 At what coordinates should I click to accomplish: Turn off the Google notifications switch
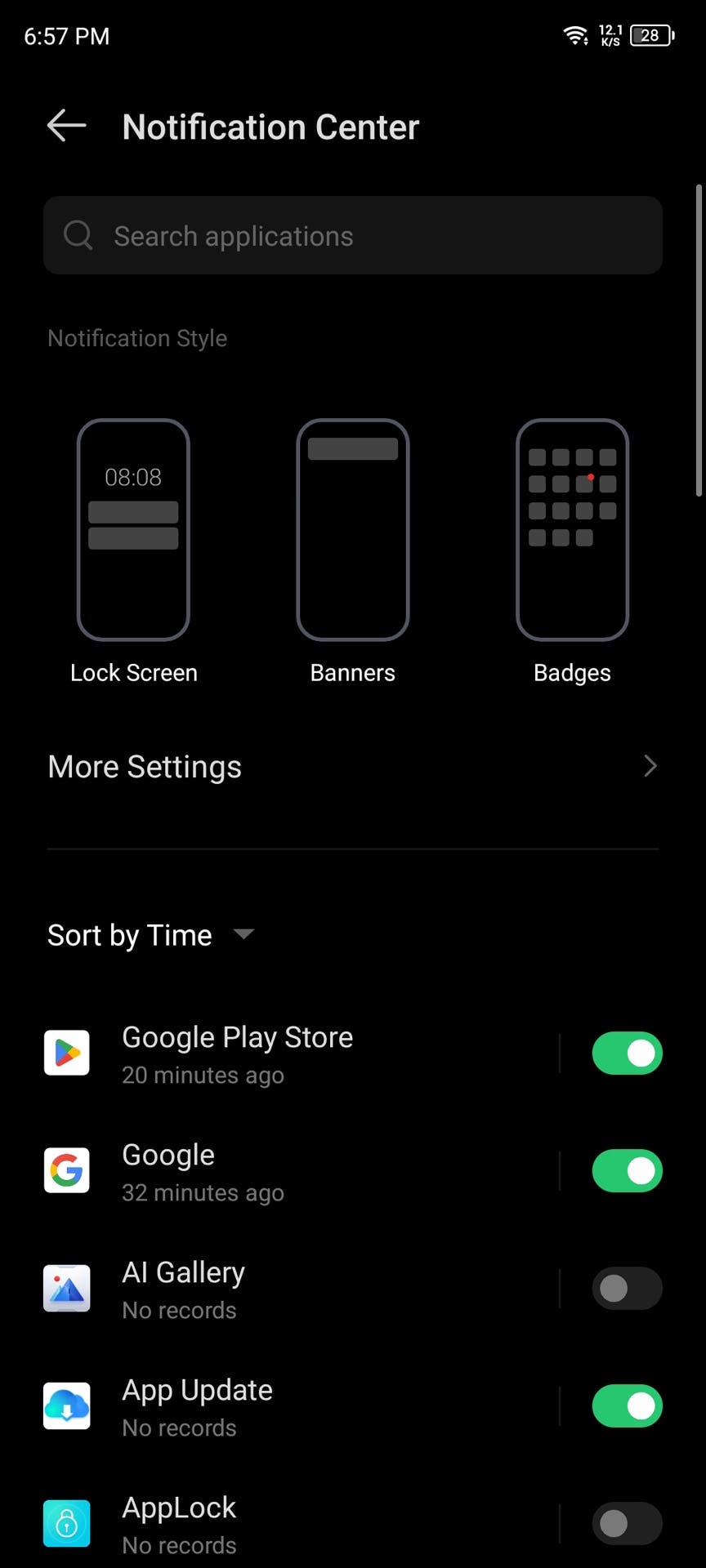tap(627, 1171)
